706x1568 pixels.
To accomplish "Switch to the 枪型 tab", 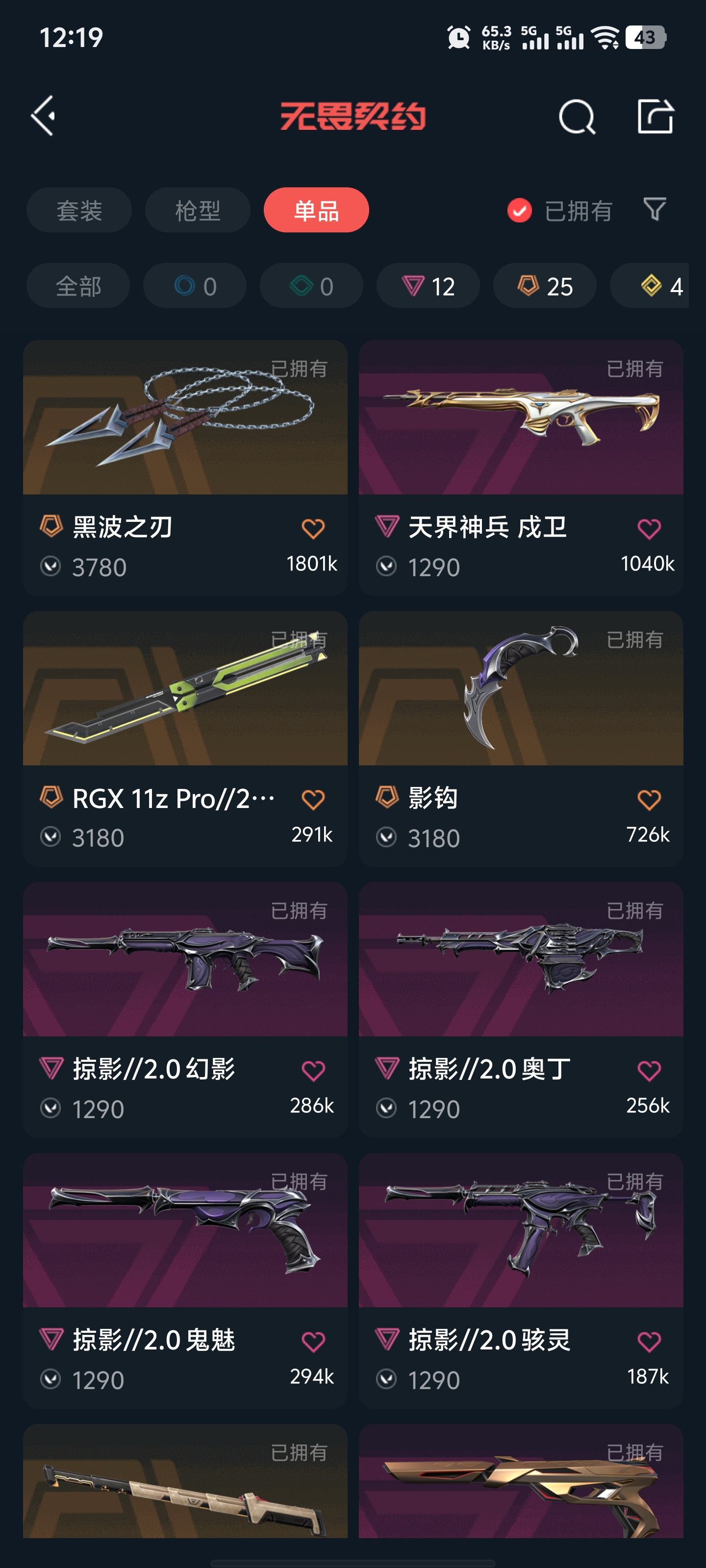I will (198, 211).
